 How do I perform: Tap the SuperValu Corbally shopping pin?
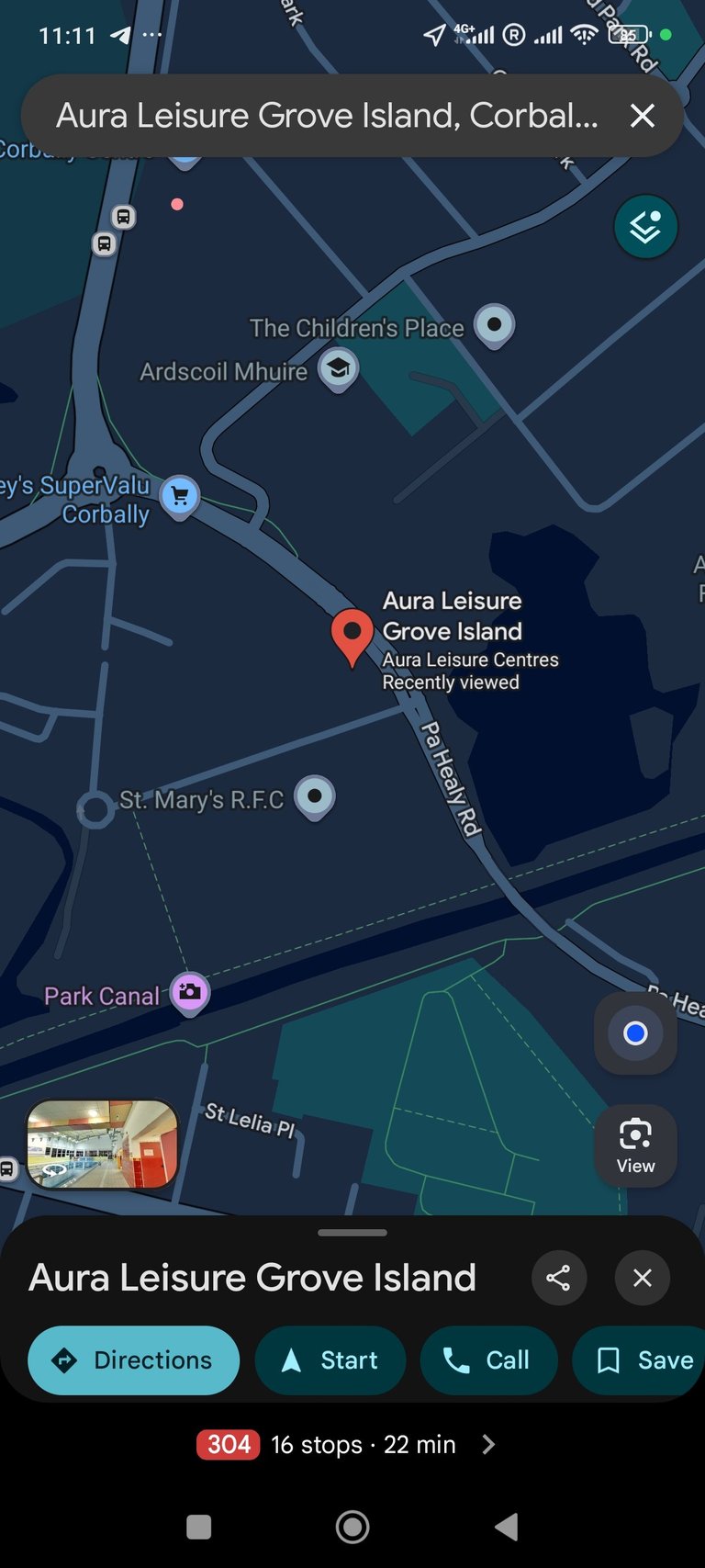coord(180,495)
